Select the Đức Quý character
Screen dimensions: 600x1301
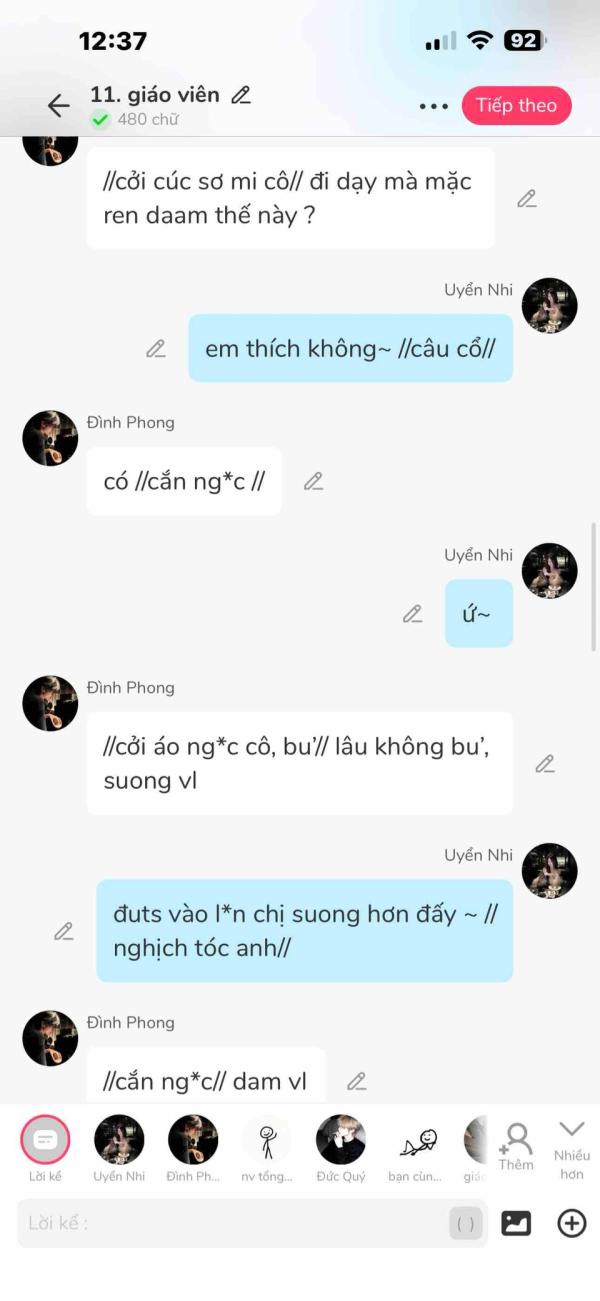point(341,1140)
